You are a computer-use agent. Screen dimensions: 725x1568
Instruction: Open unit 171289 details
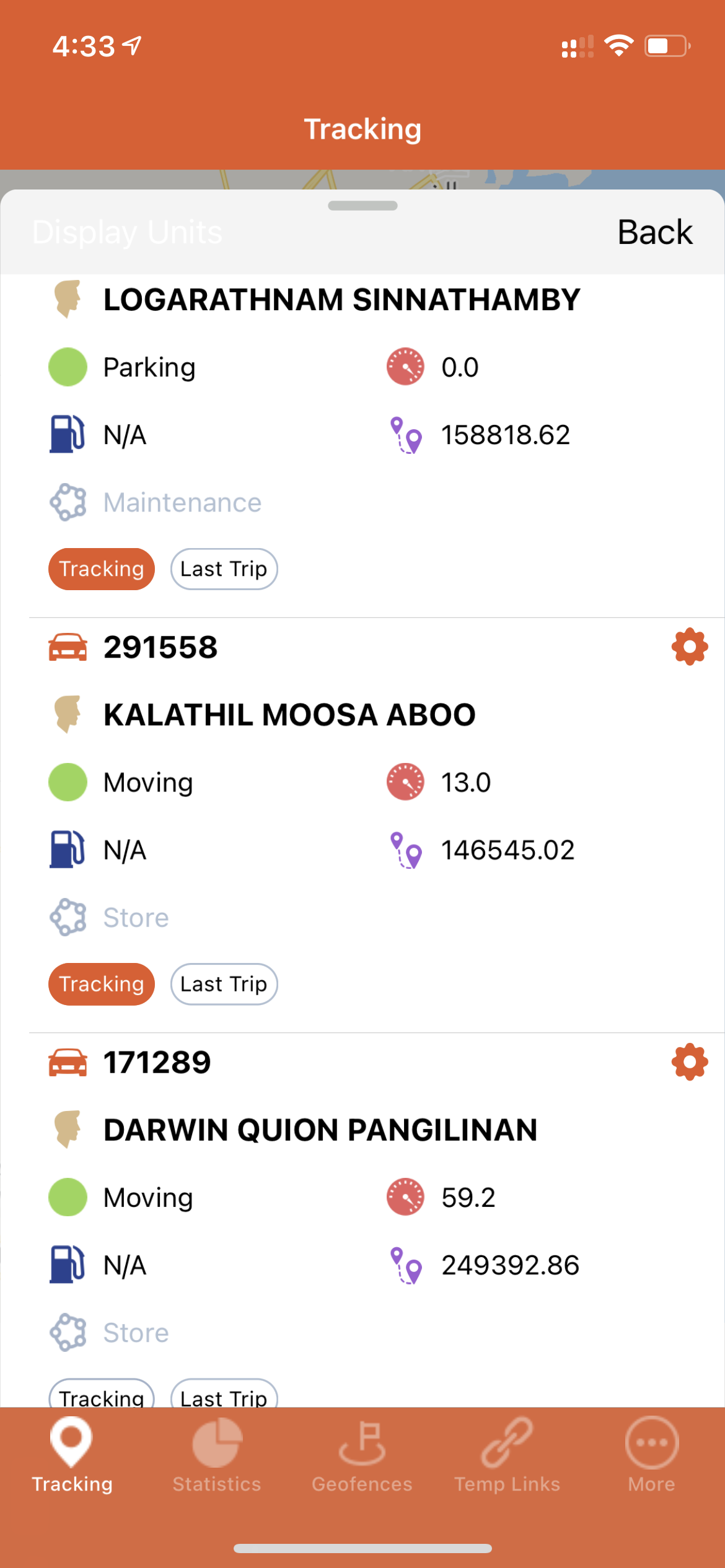coord(157,1062)
